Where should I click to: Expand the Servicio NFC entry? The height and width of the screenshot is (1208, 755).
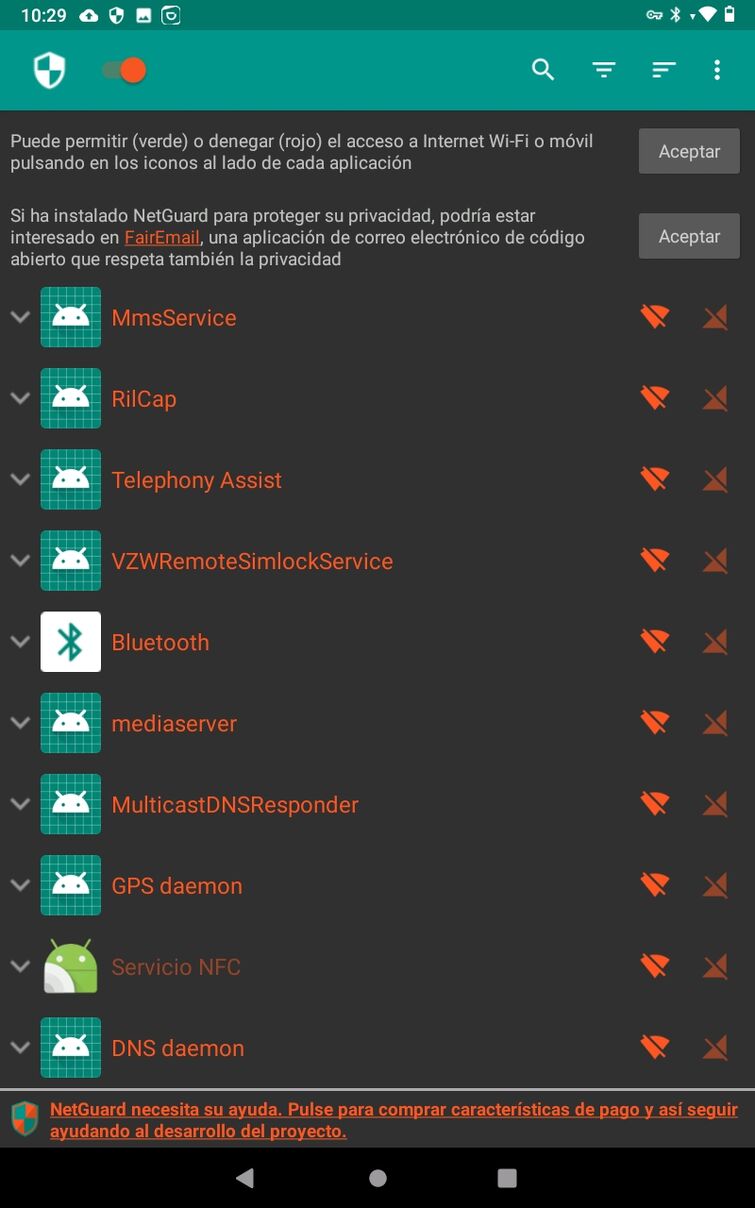coord(20,966)
